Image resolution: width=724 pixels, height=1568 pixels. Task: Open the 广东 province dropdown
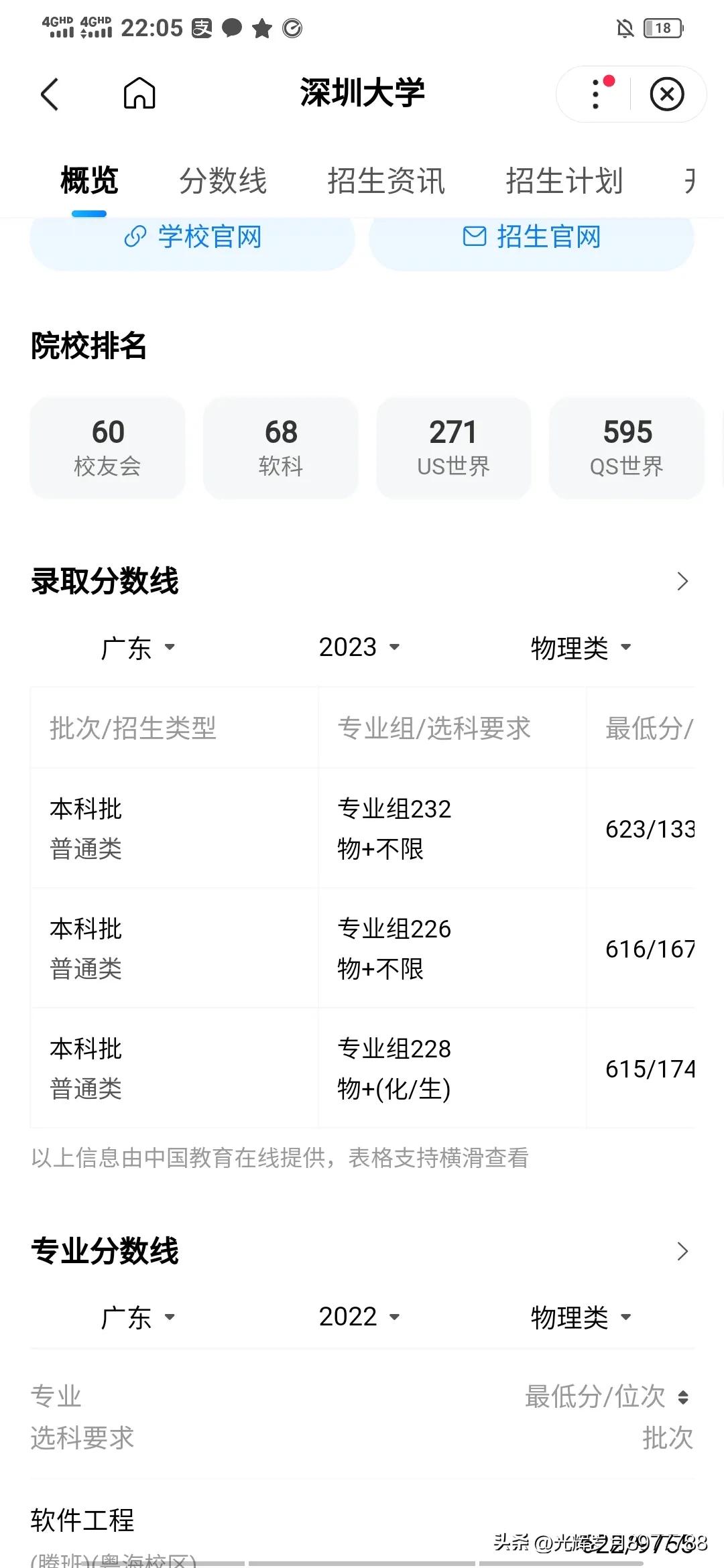(x=139, y=647)
